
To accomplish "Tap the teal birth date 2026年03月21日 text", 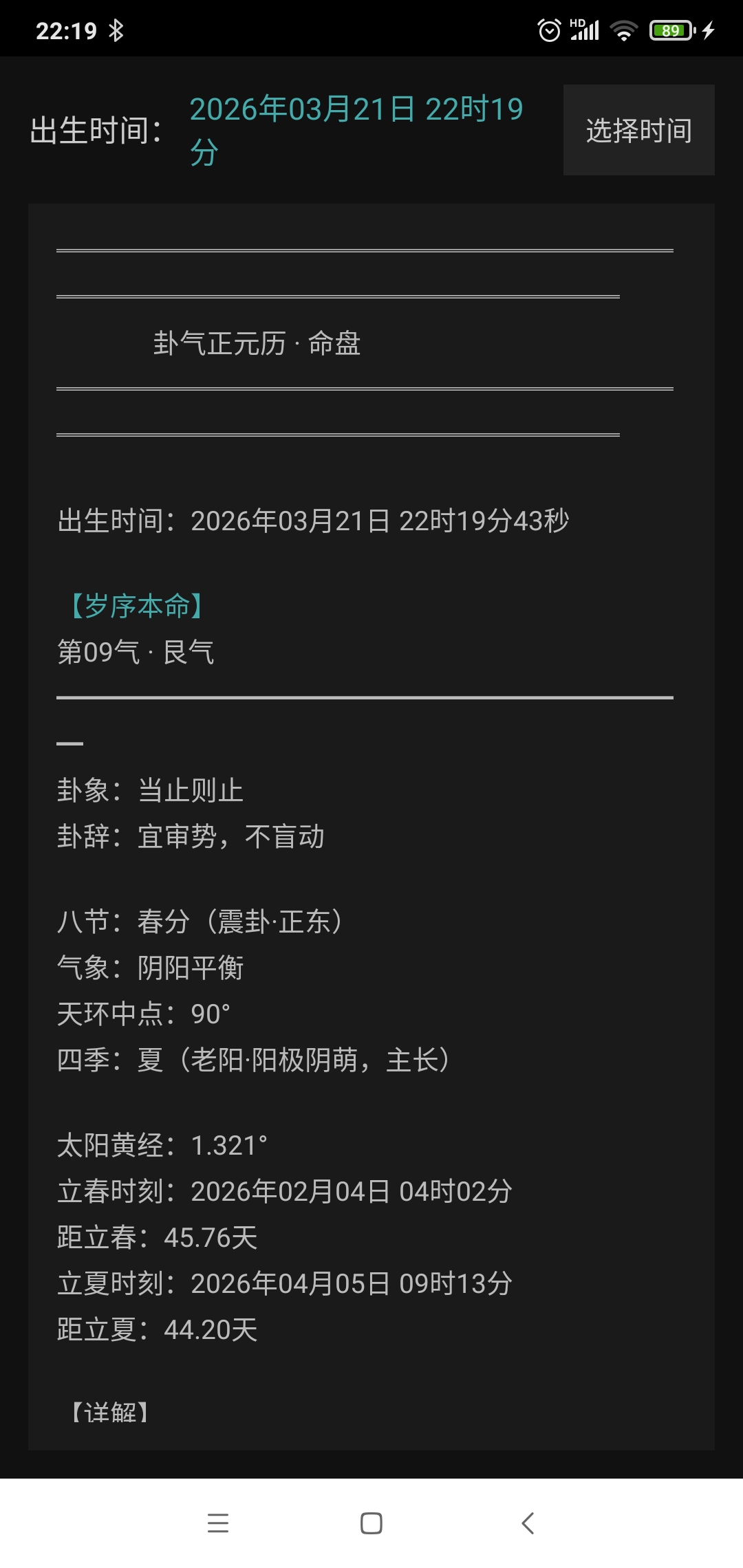I will (358, 109).
